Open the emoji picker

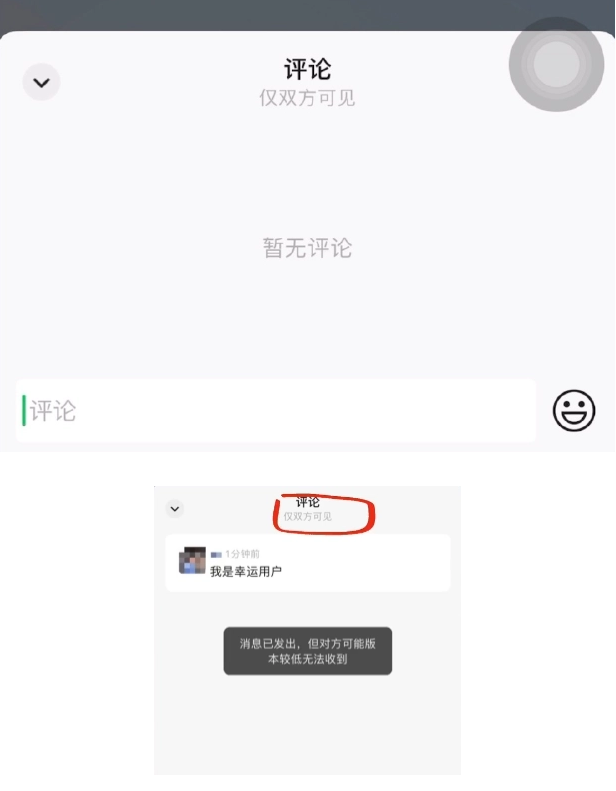pyautogui.click(x=574, y=411)
